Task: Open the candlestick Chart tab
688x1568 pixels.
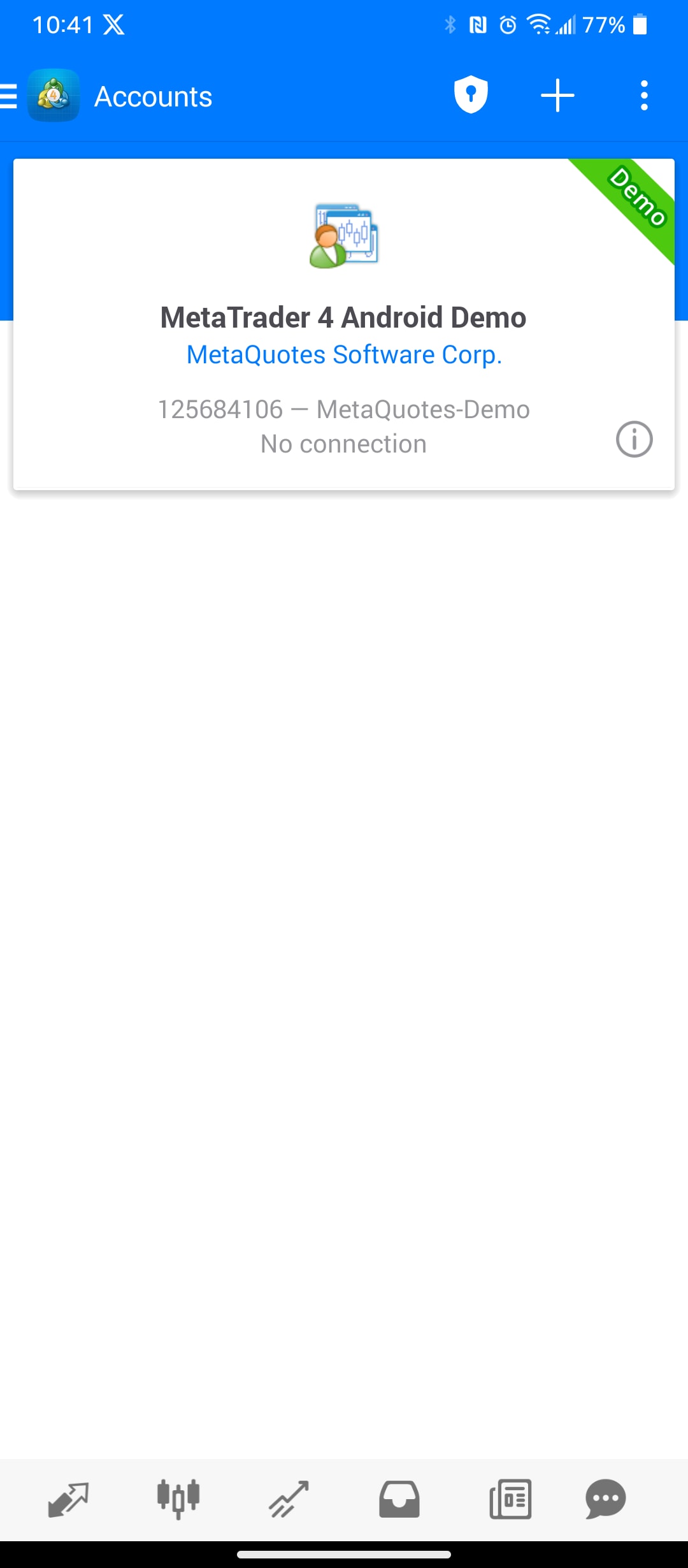Action: (178, 1499)
